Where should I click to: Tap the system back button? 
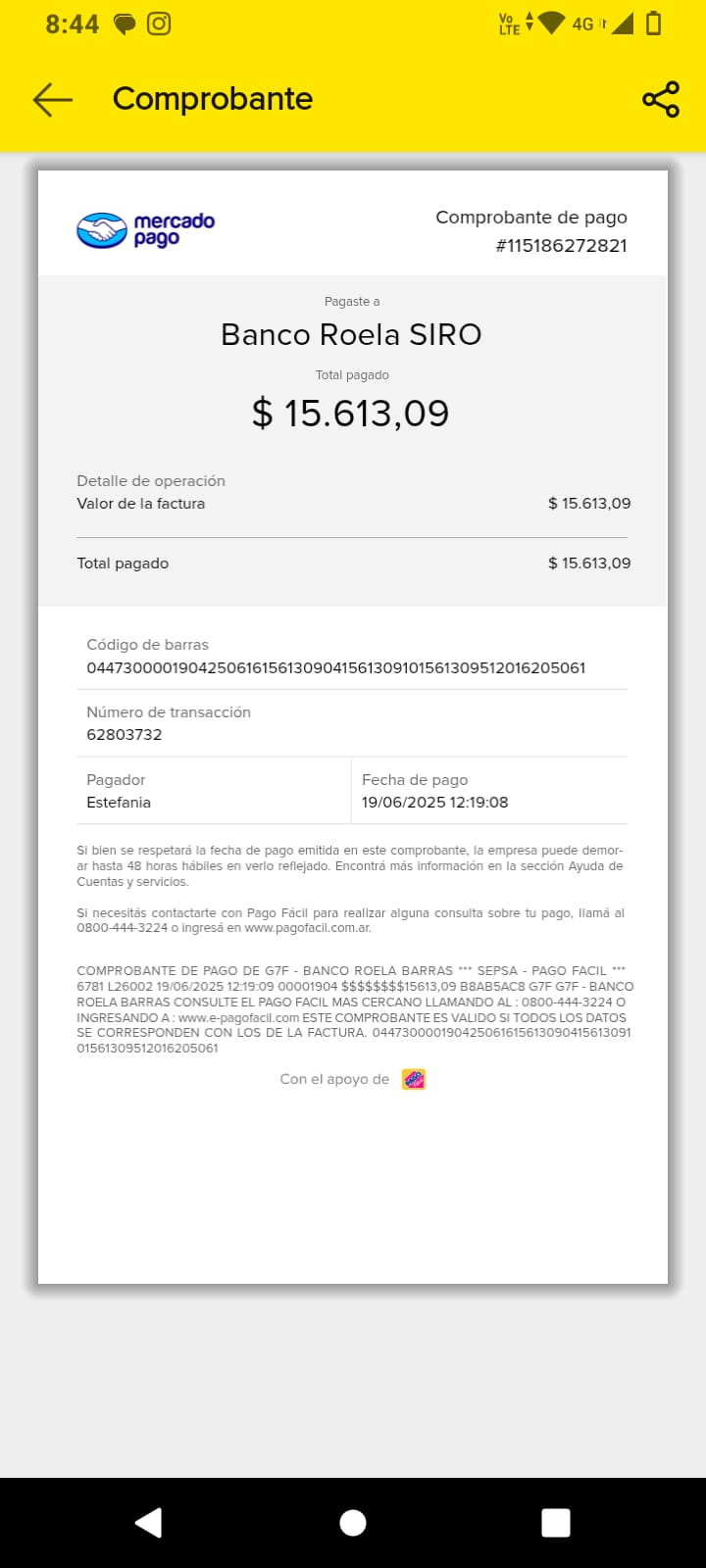pos(148,1522)
